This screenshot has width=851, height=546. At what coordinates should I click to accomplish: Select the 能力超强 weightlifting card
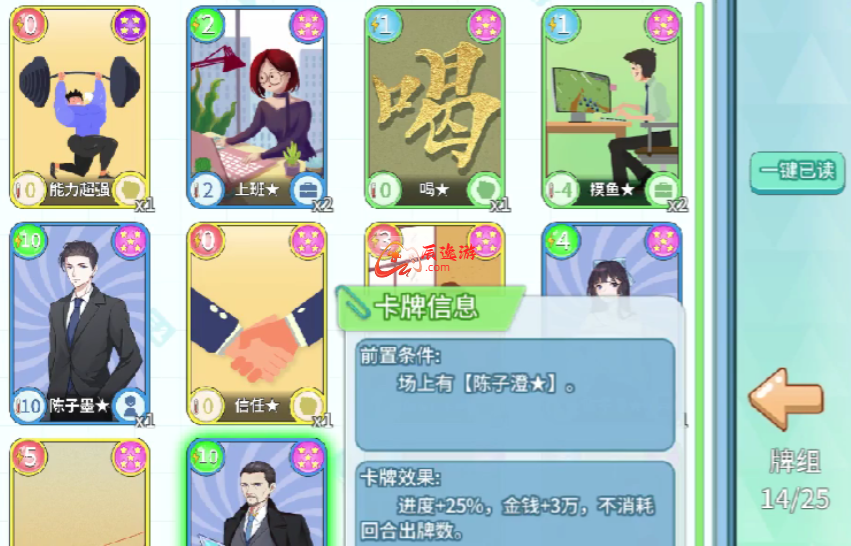pyautogui.click(x=80, y=105)
